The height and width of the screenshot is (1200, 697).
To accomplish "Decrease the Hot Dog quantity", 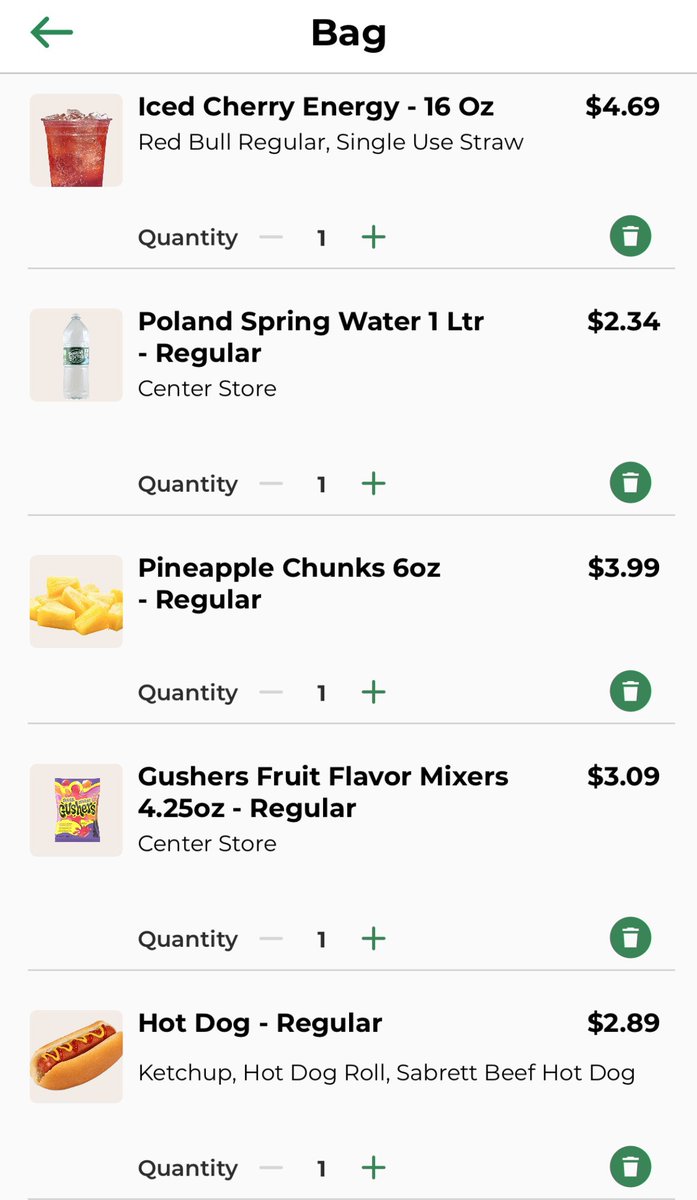I will pos(271,1168).
